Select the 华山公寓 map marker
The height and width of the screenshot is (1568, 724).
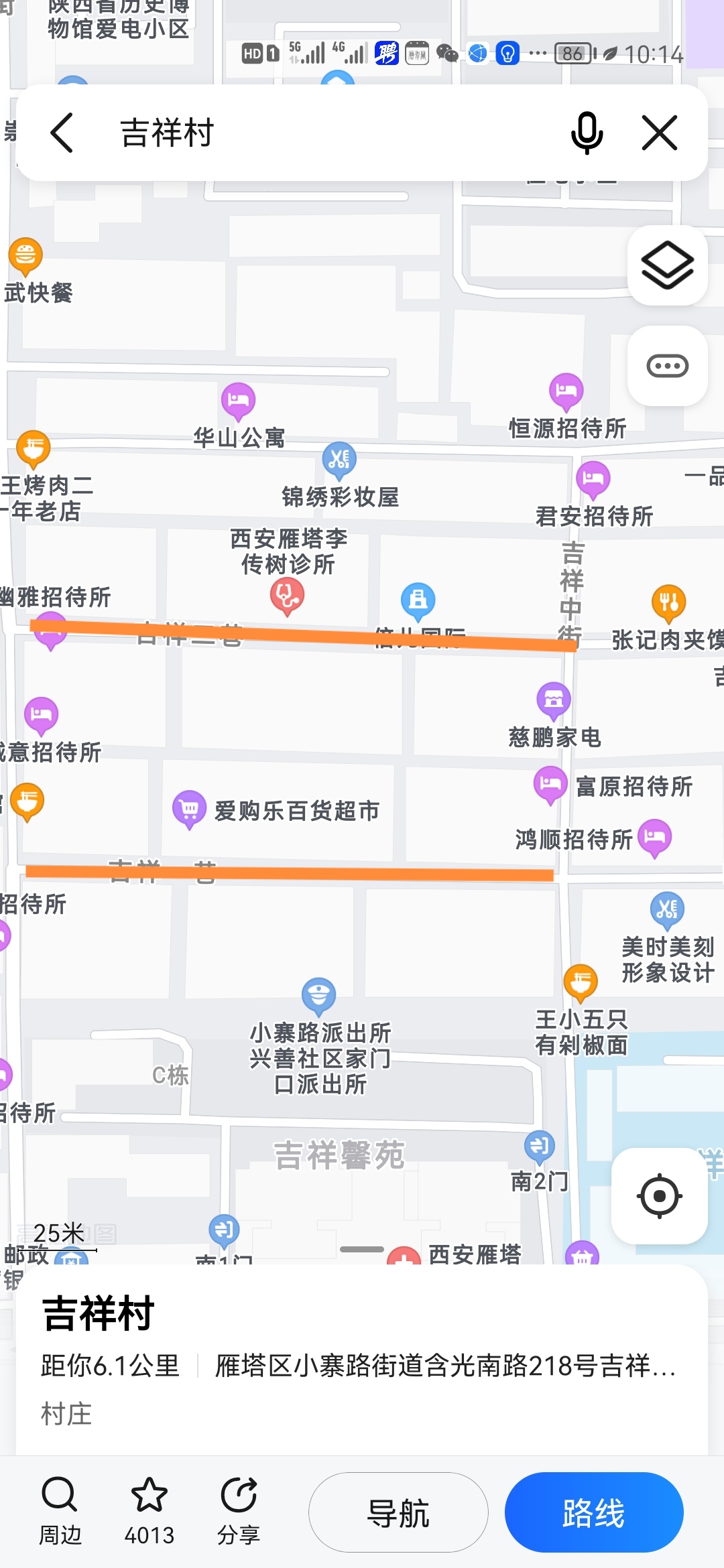[x=238, y=401]
